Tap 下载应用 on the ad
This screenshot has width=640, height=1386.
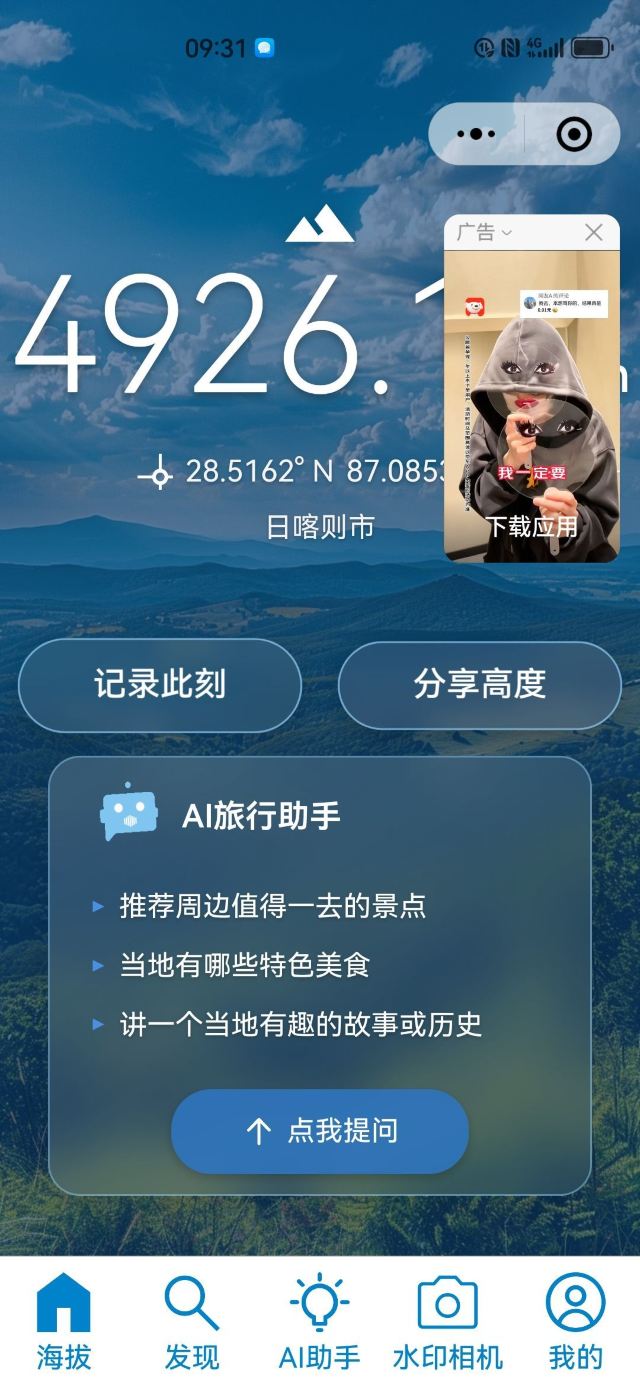click(x=531, y=527)
